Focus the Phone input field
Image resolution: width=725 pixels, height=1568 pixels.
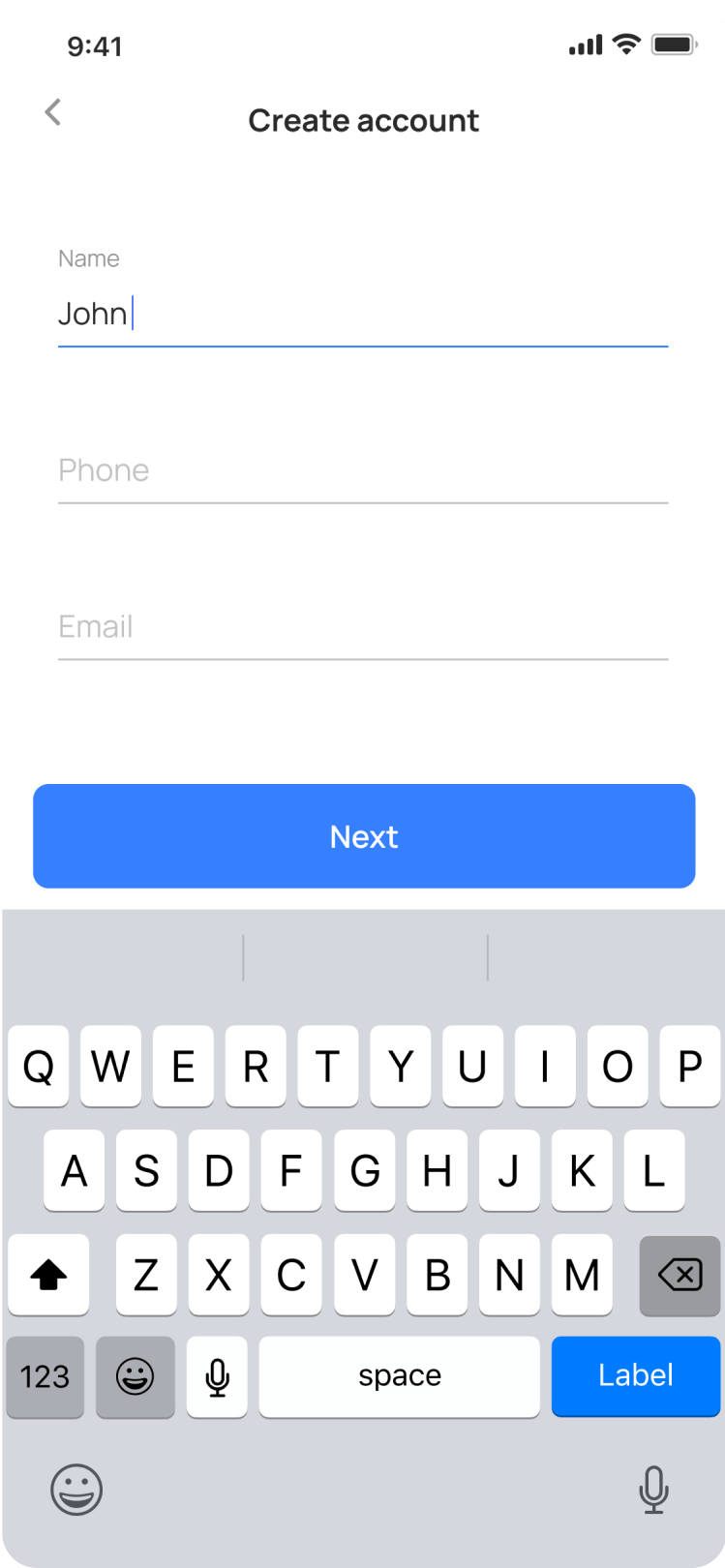click(x=363, y=471)
